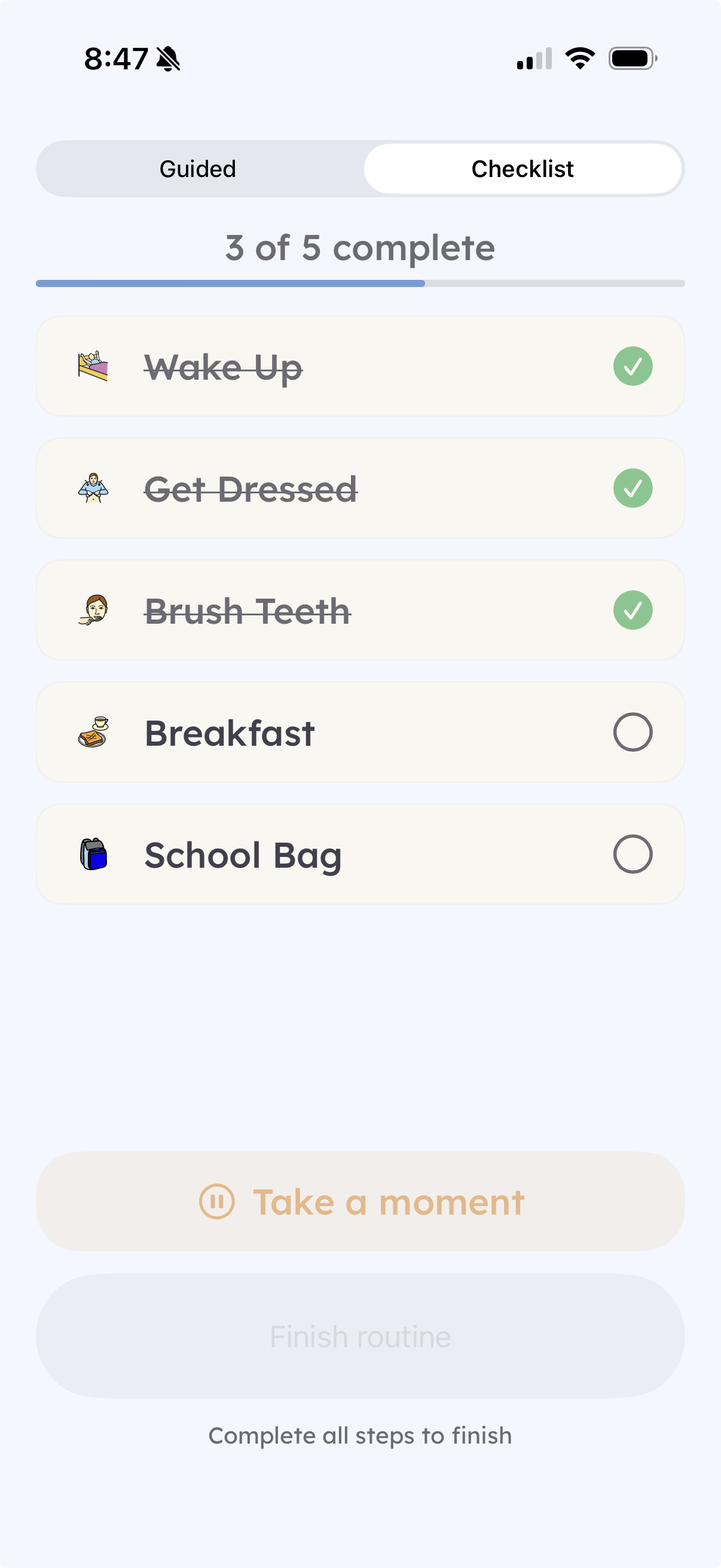Toggle the Brush Teeth completion circle

(x=633, y=611)
